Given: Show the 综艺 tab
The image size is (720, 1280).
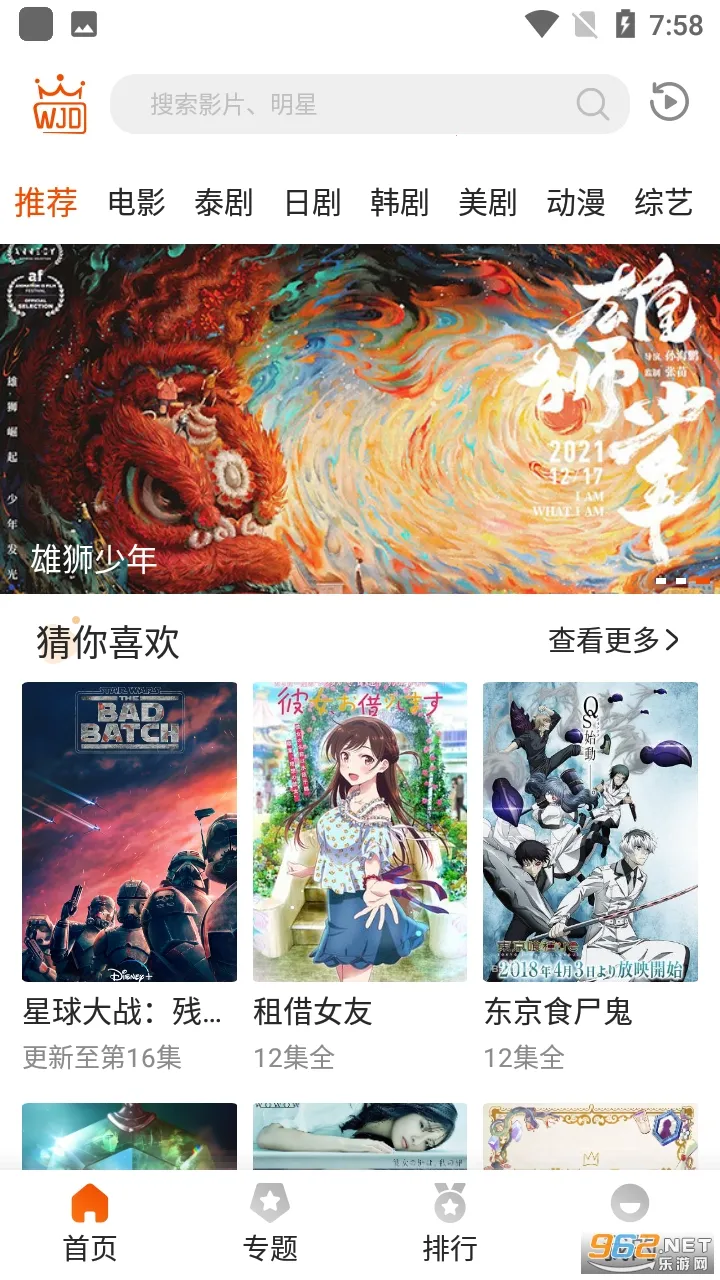Looking at the screenshot, I should (x=663, y=203).
